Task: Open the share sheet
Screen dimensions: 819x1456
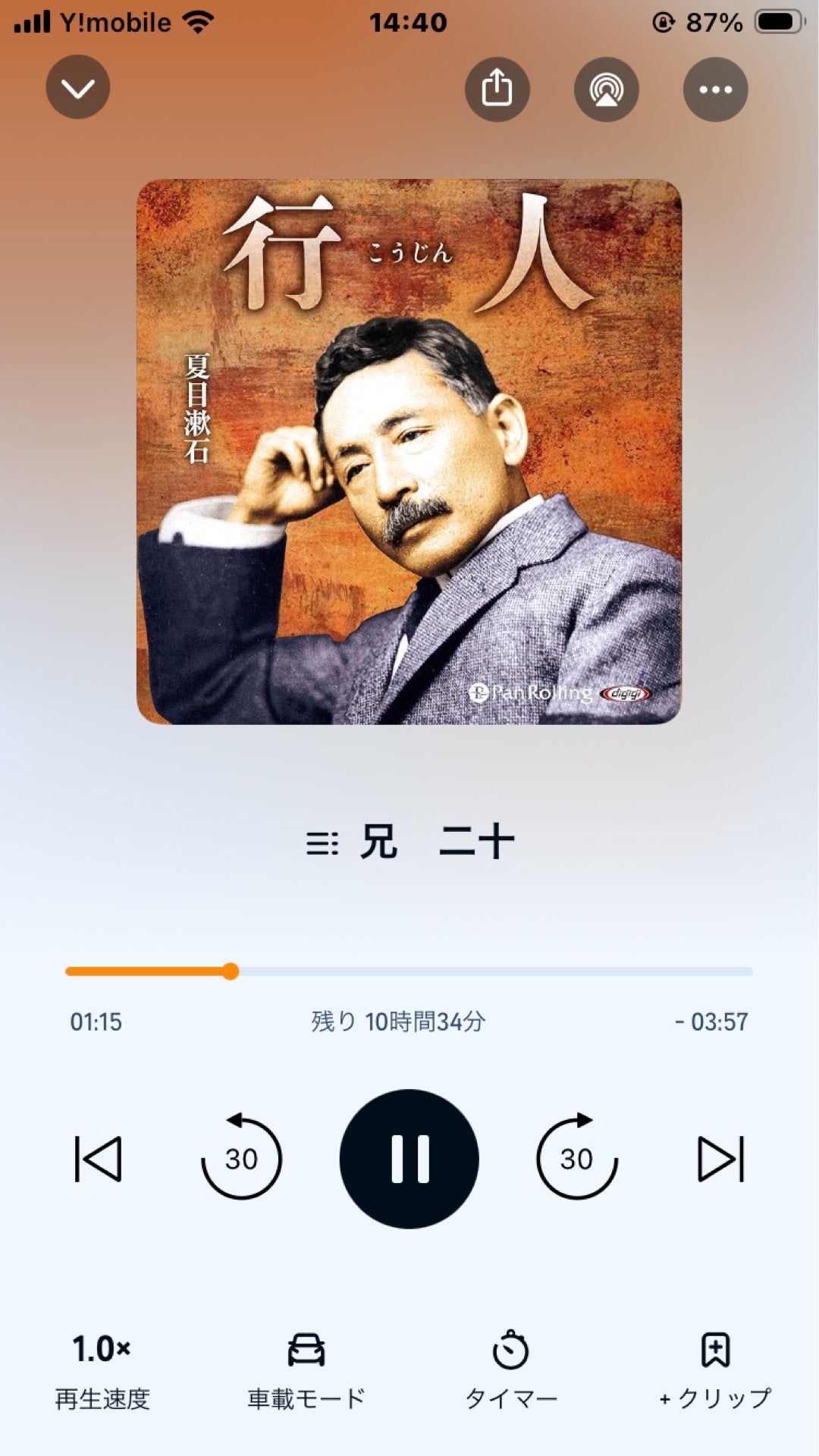Action: (497, 89)
